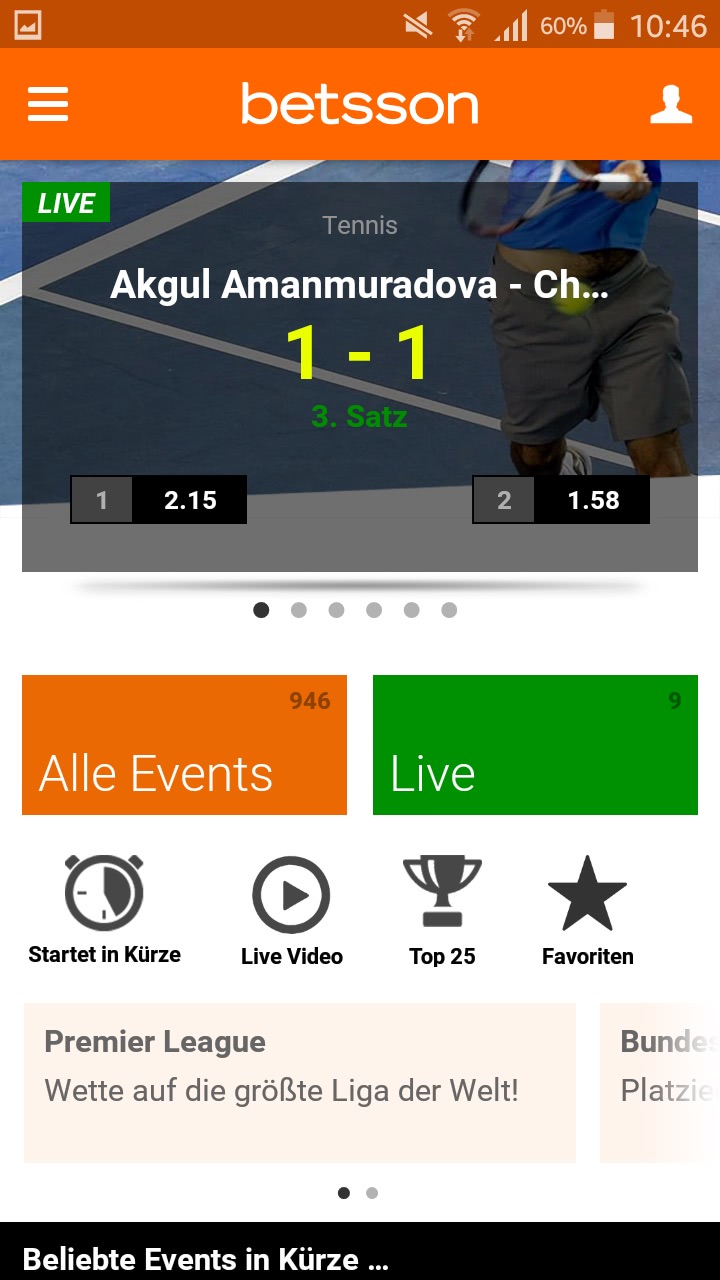Select the second dot of the banner carousel
Image resolution: width=720 pixels, height=1280 pixels.
pos(299,610)
